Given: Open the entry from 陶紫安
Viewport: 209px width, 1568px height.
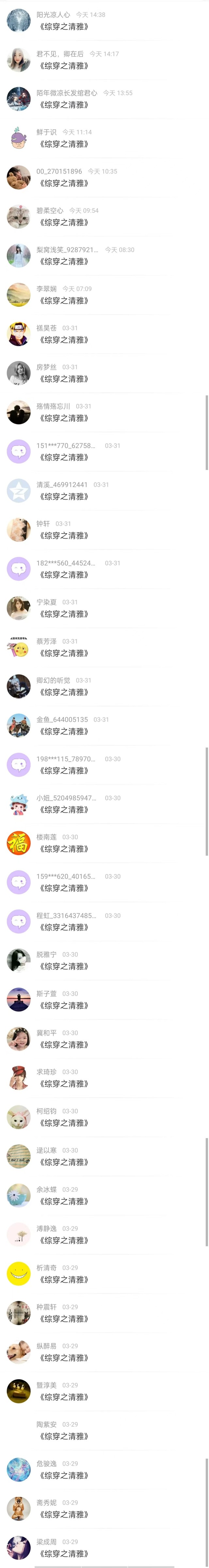Looking at the screenshot, I should (x=104, y=1431).
